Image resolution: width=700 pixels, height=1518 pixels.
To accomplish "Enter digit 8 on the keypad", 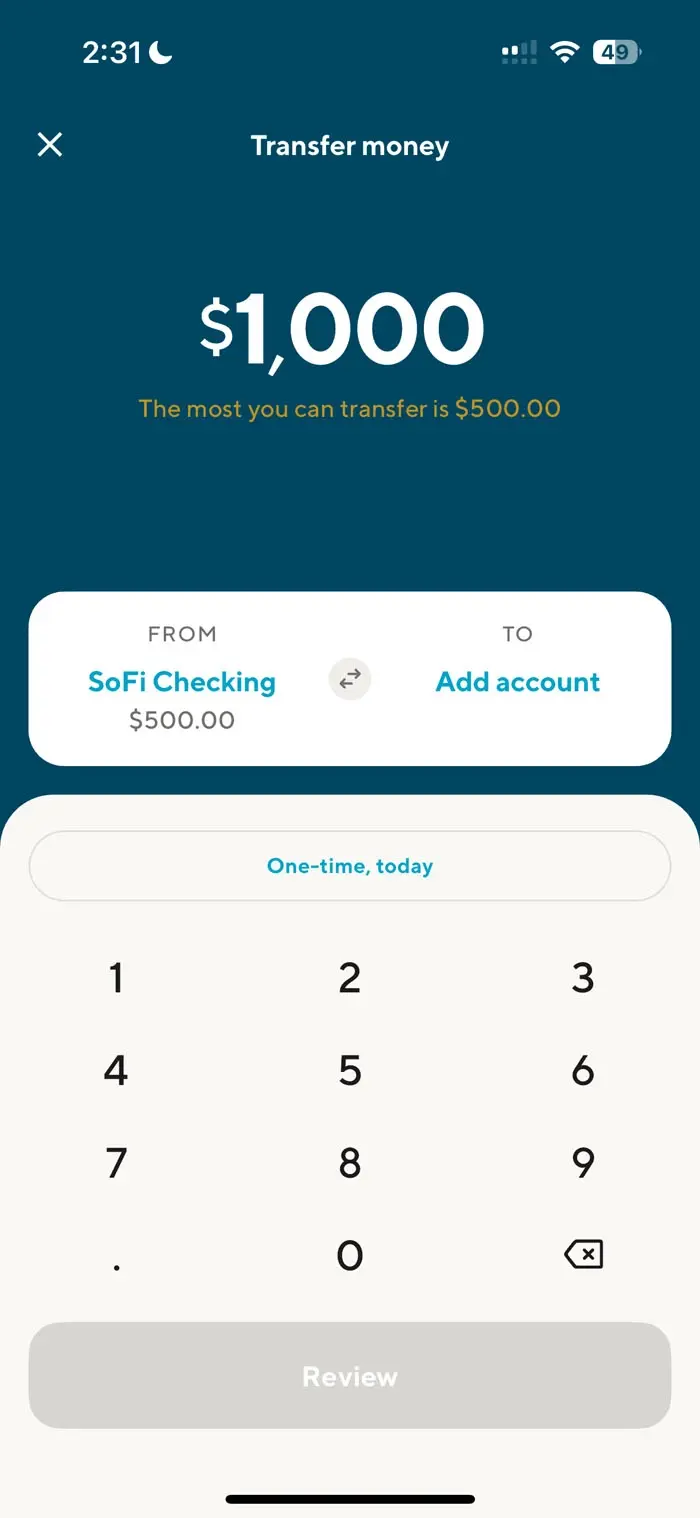I will click(x=350, y=1163).
